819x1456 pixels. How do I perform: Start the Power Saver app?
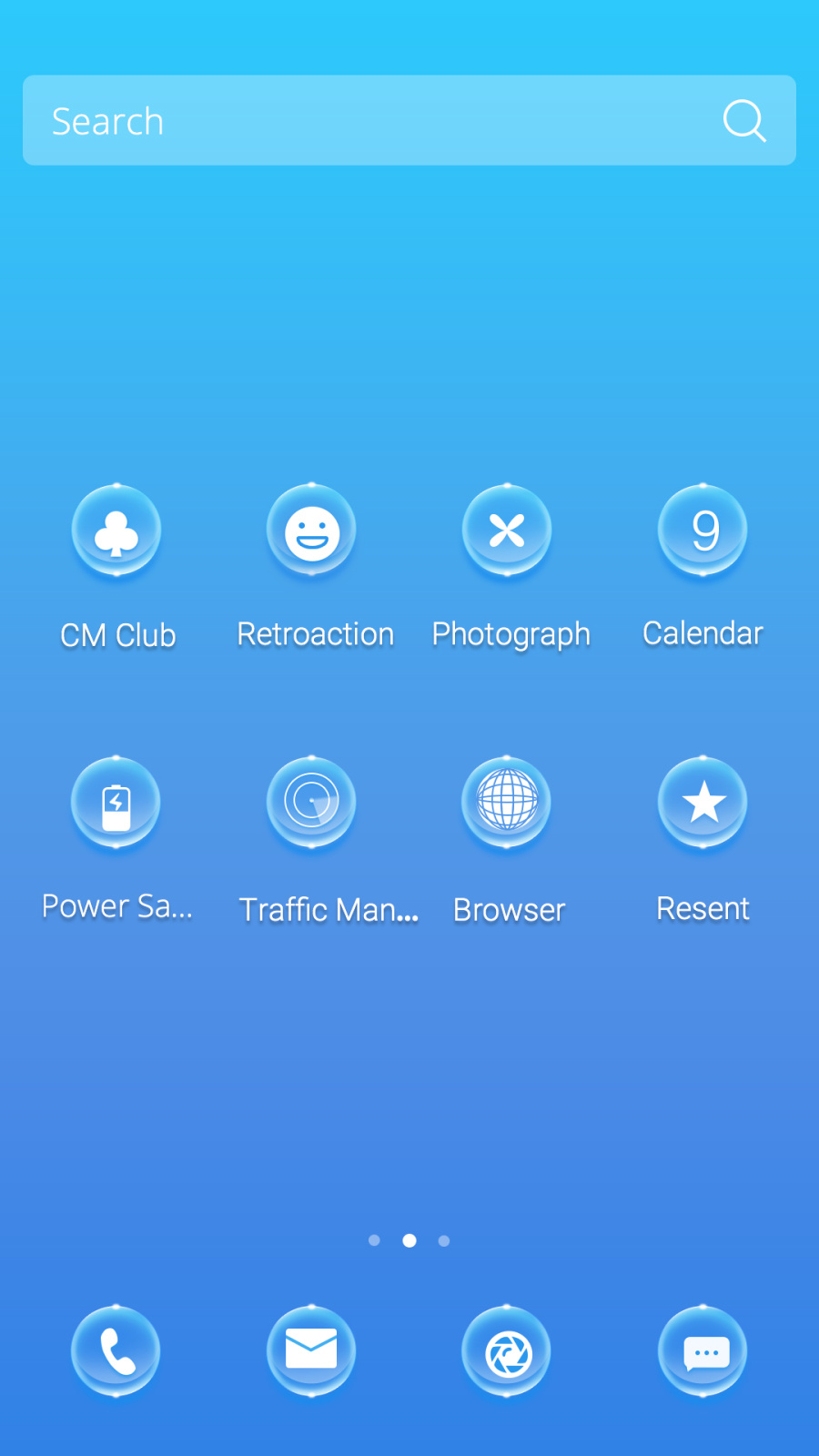(116, 803)
